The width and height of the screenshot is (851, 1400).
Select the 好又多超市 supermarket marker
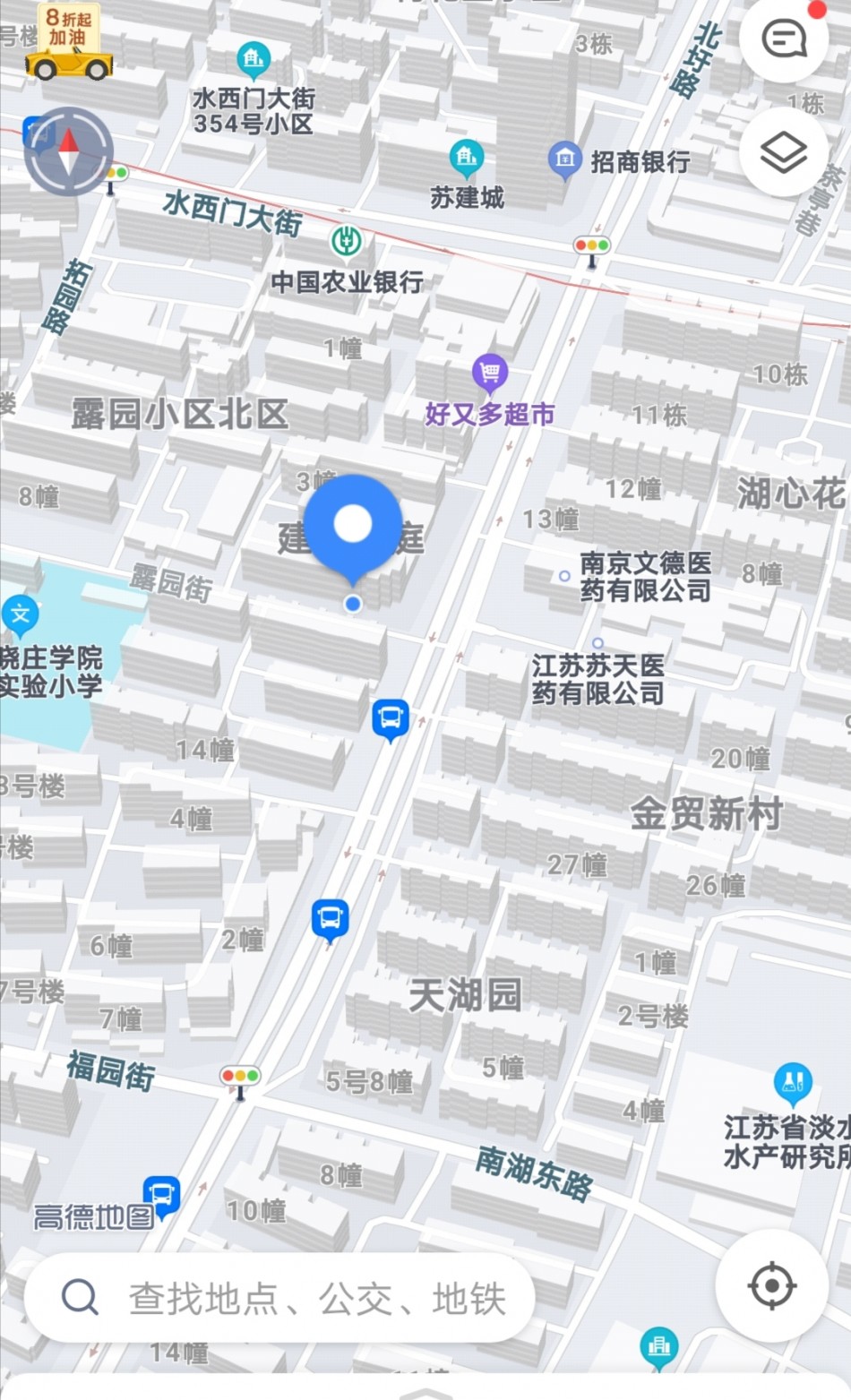coord(489,372)
